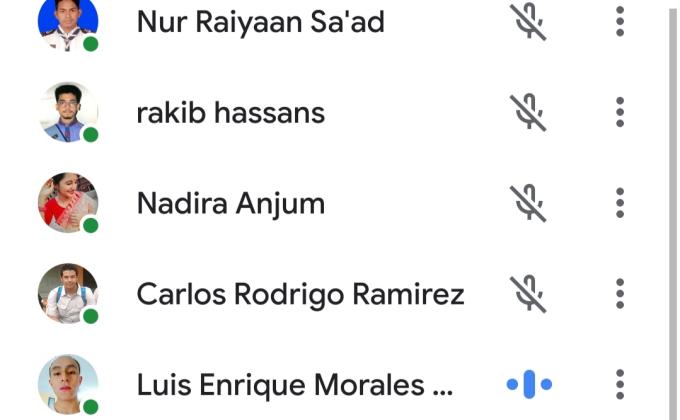This screenshot has height=420, width=680.
Task: Tap muted mic icon for Nadira Anjum
Action: 528,203
